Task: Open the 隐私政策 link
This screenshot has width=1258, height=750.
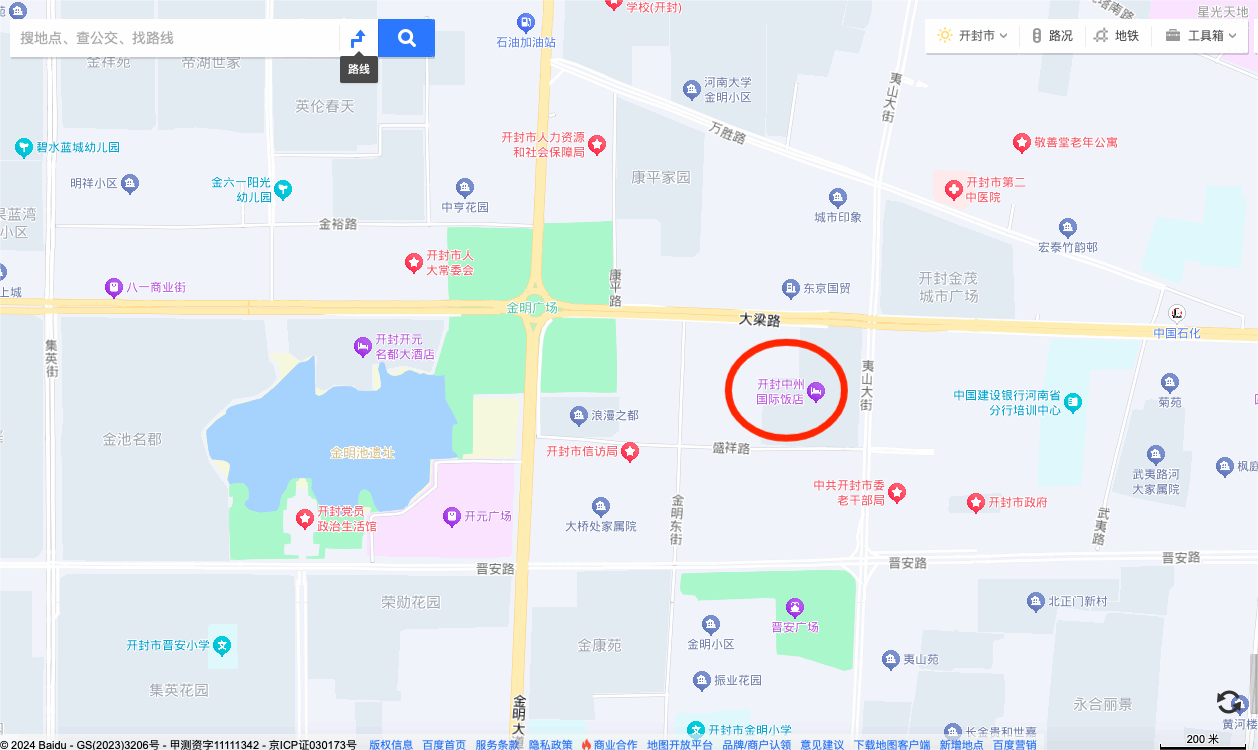Action: click(550, 744)
